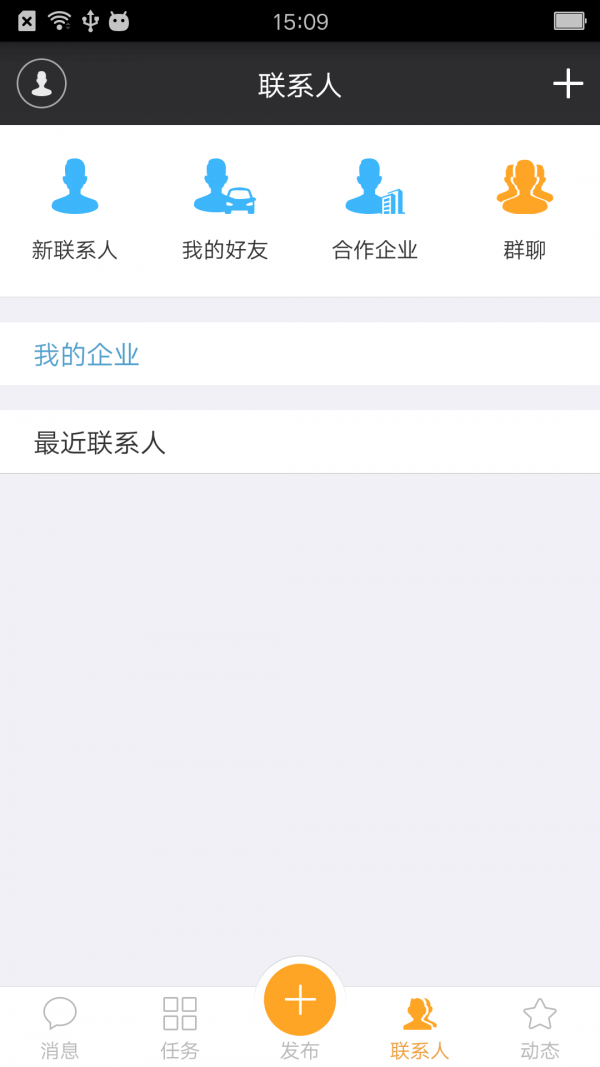Tap the orange 发布 plus button
The width and height of the screenshot is (600, 1067).
click(x=300, y=1001)
